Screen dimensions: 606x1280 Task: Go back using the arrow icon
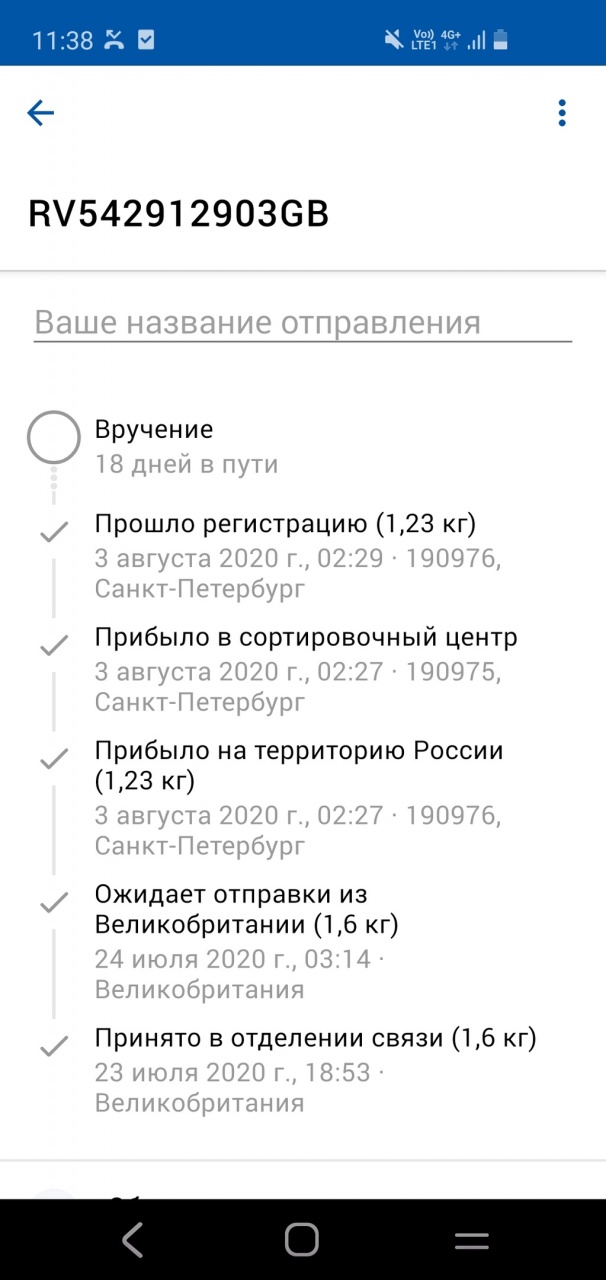[40, 113]
